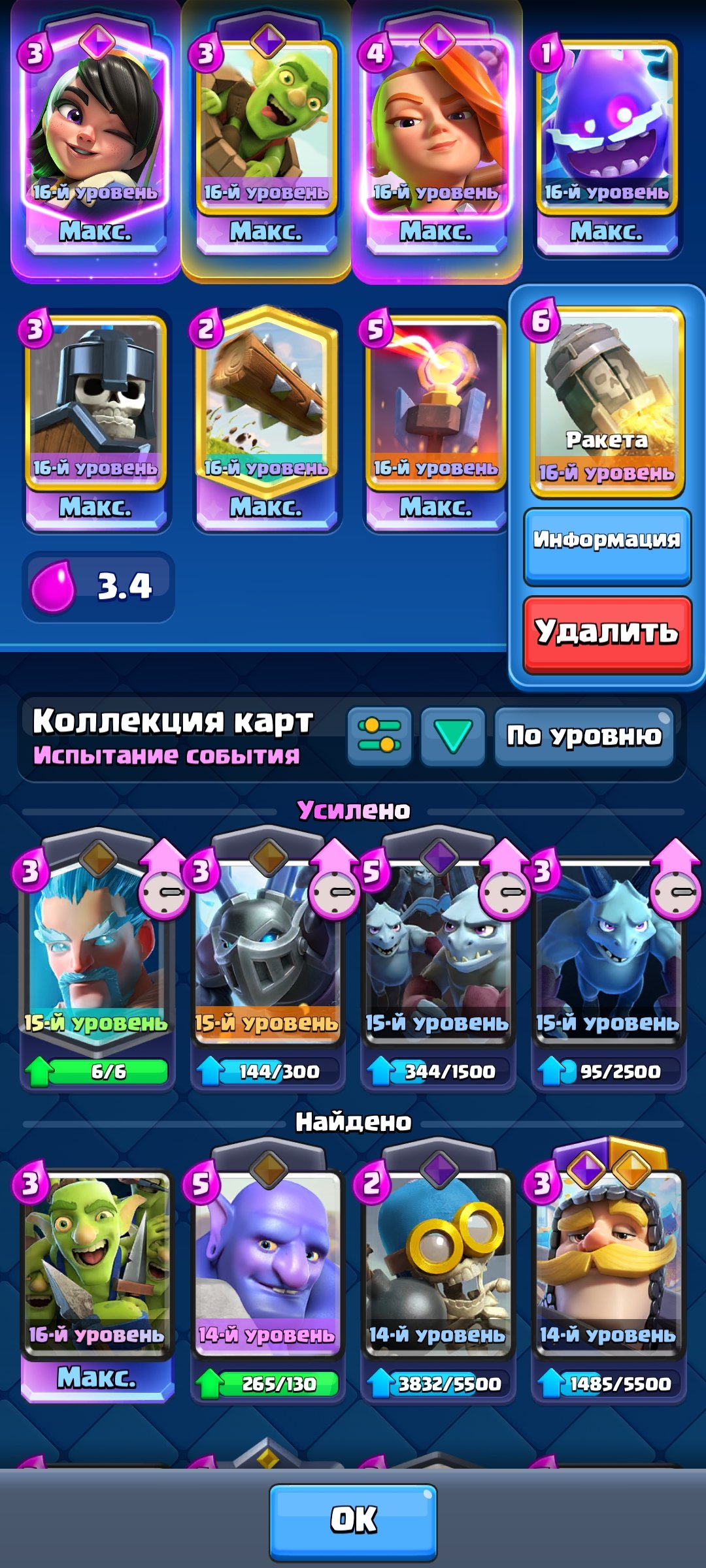This screenshot has height=1568, width=706.
Task: Select the Valkyrie card in the deck
Action: pyautogui.click(x=437, y=140)
